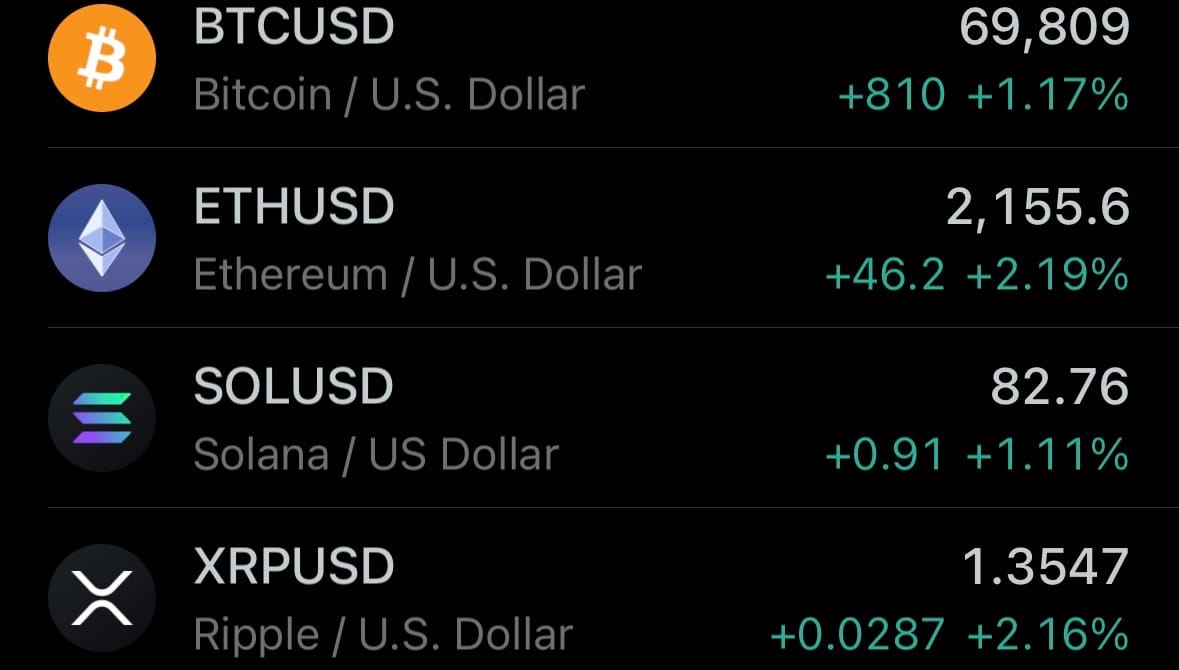View the SOLUSD Solana row
The image size is (1179, 670).
click(x=588, y=418)
